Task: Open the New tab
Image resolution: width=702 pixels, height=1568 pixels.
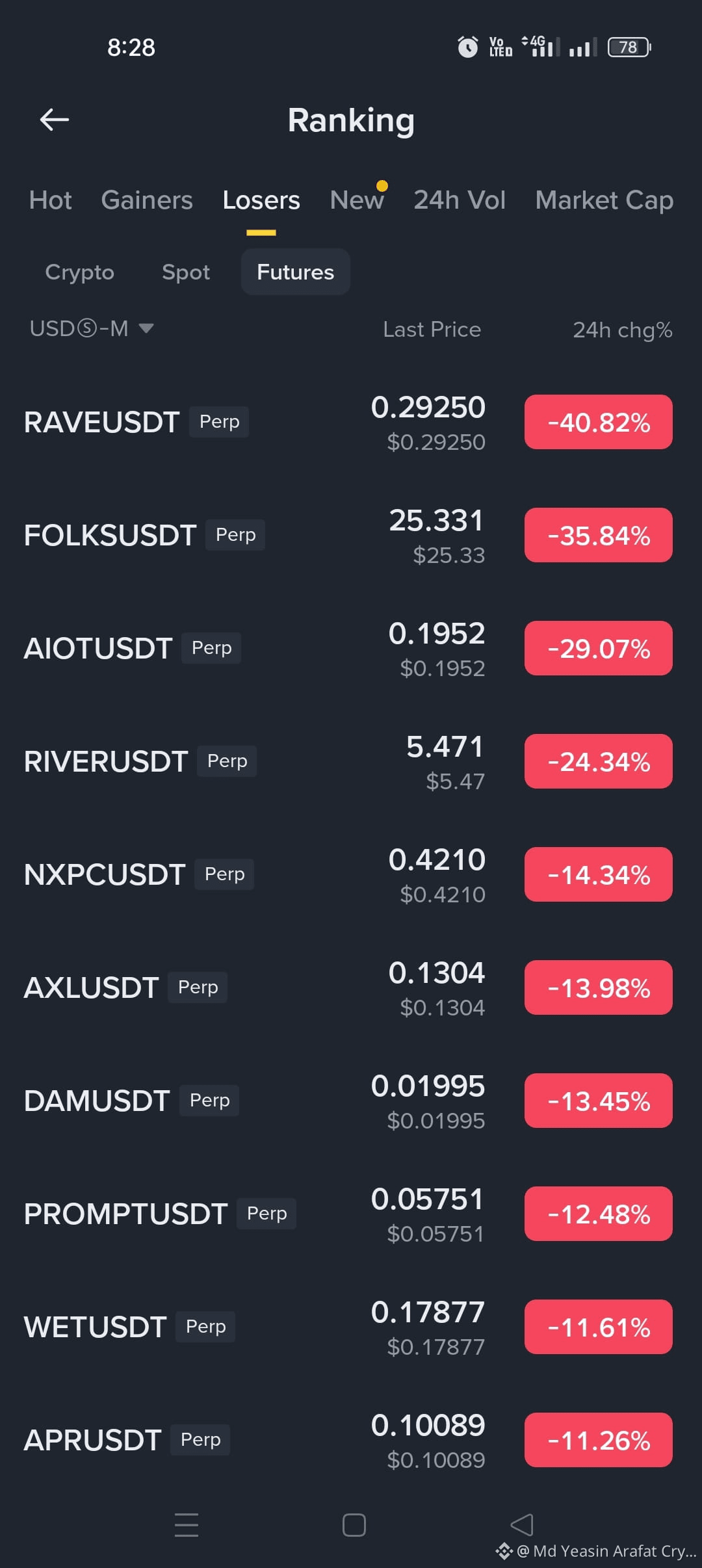Action: [x=357, y=200]
